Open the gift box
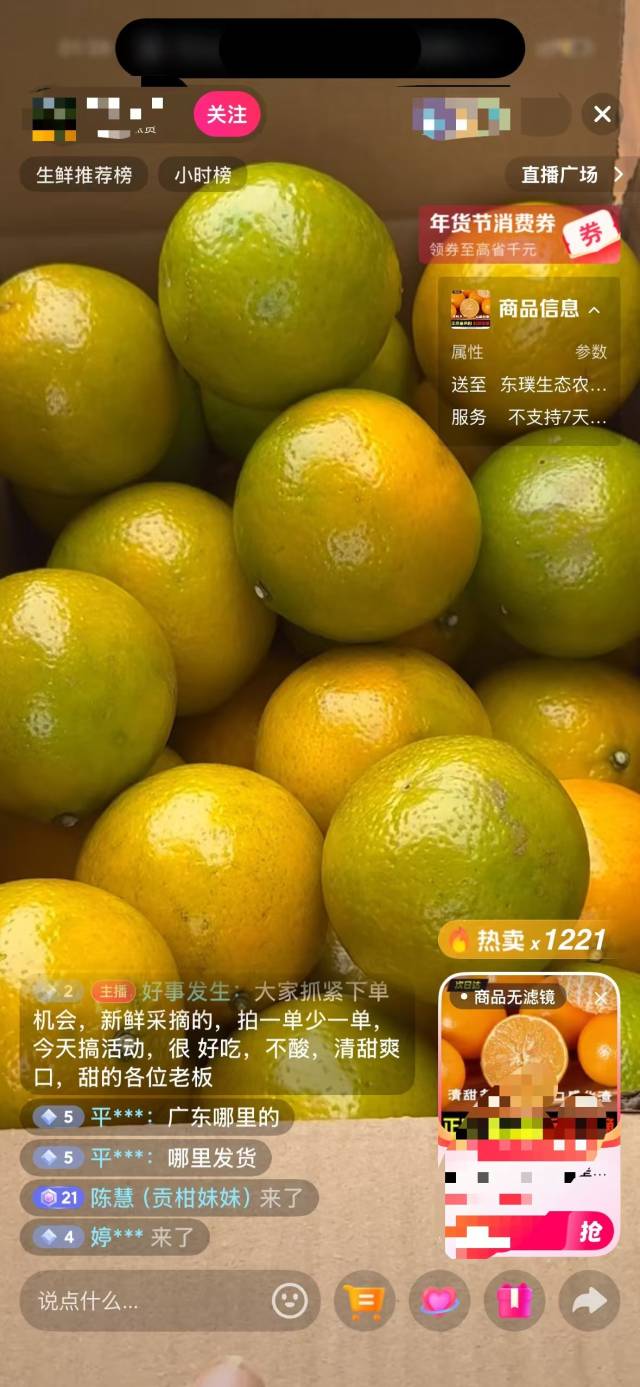 [x=514, y=1300]
